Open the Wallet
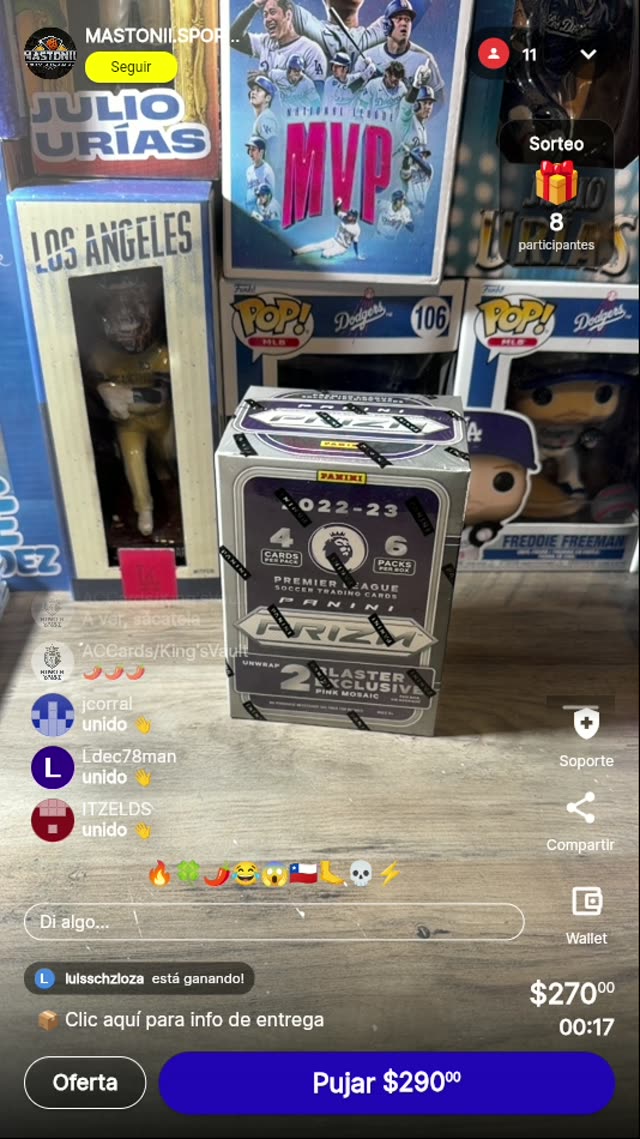The image size is (640, 1139). click(x=586, y=902)
